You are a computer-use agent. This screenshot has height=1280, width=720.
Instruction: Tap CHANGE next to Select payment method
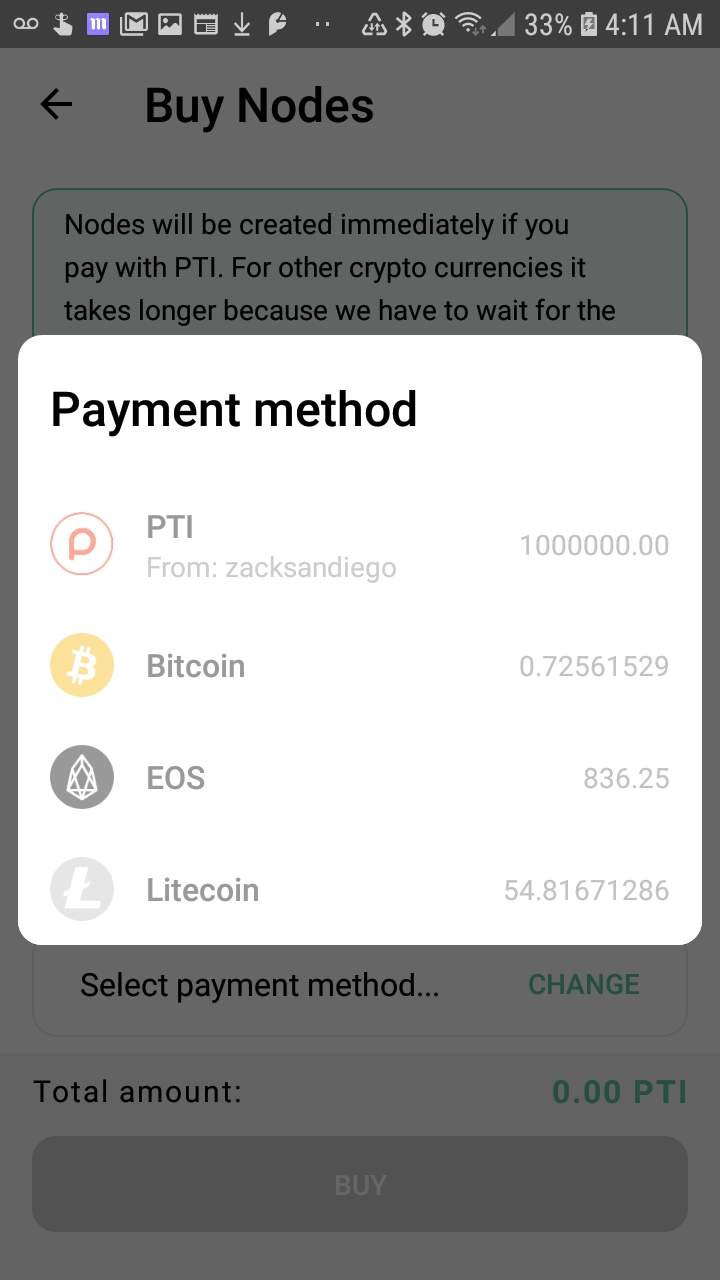click(x=583, y=985)
